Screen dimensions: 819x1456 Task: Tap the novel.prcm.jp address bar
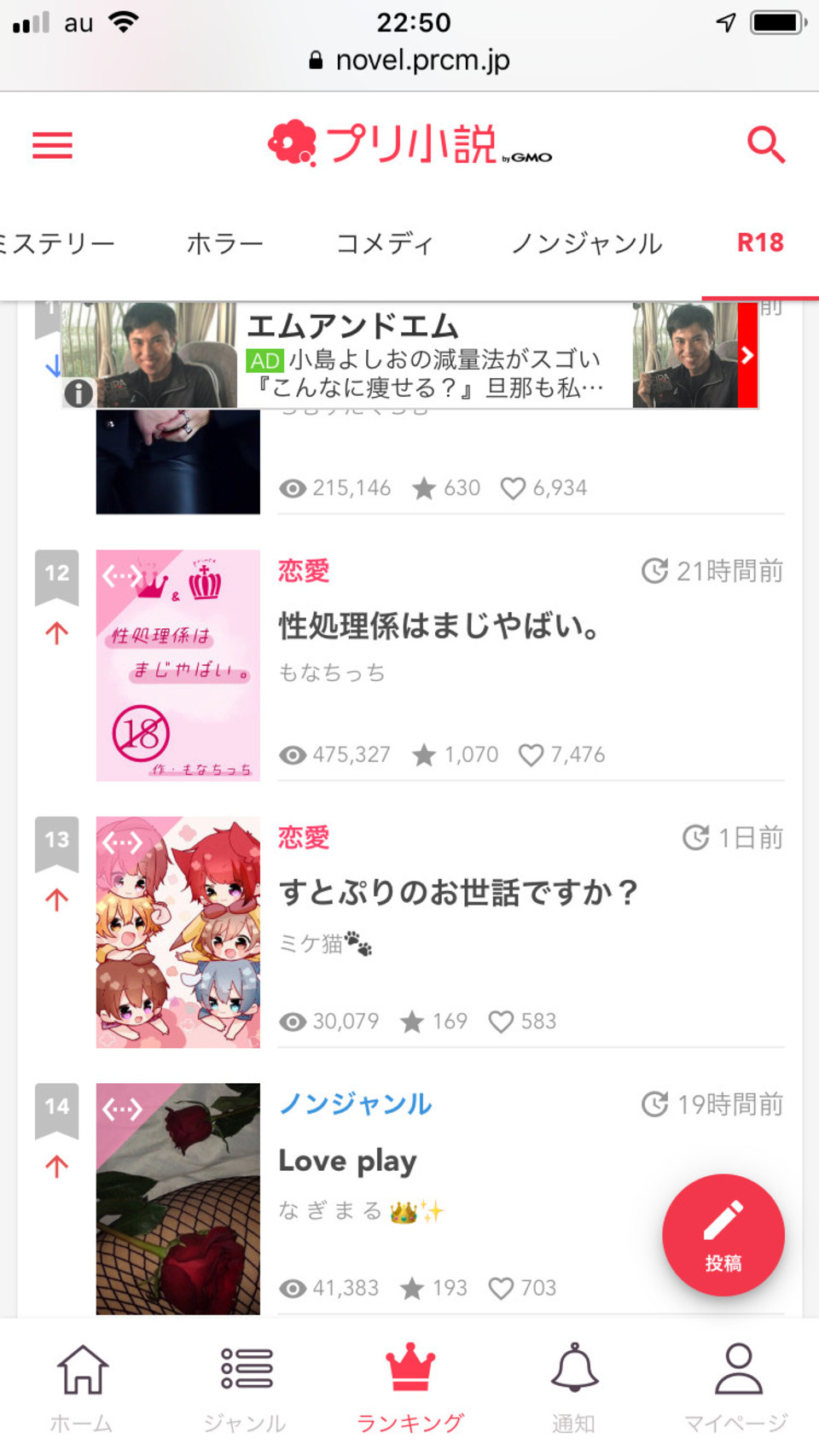pyautogui.click(x=409, y=61)
